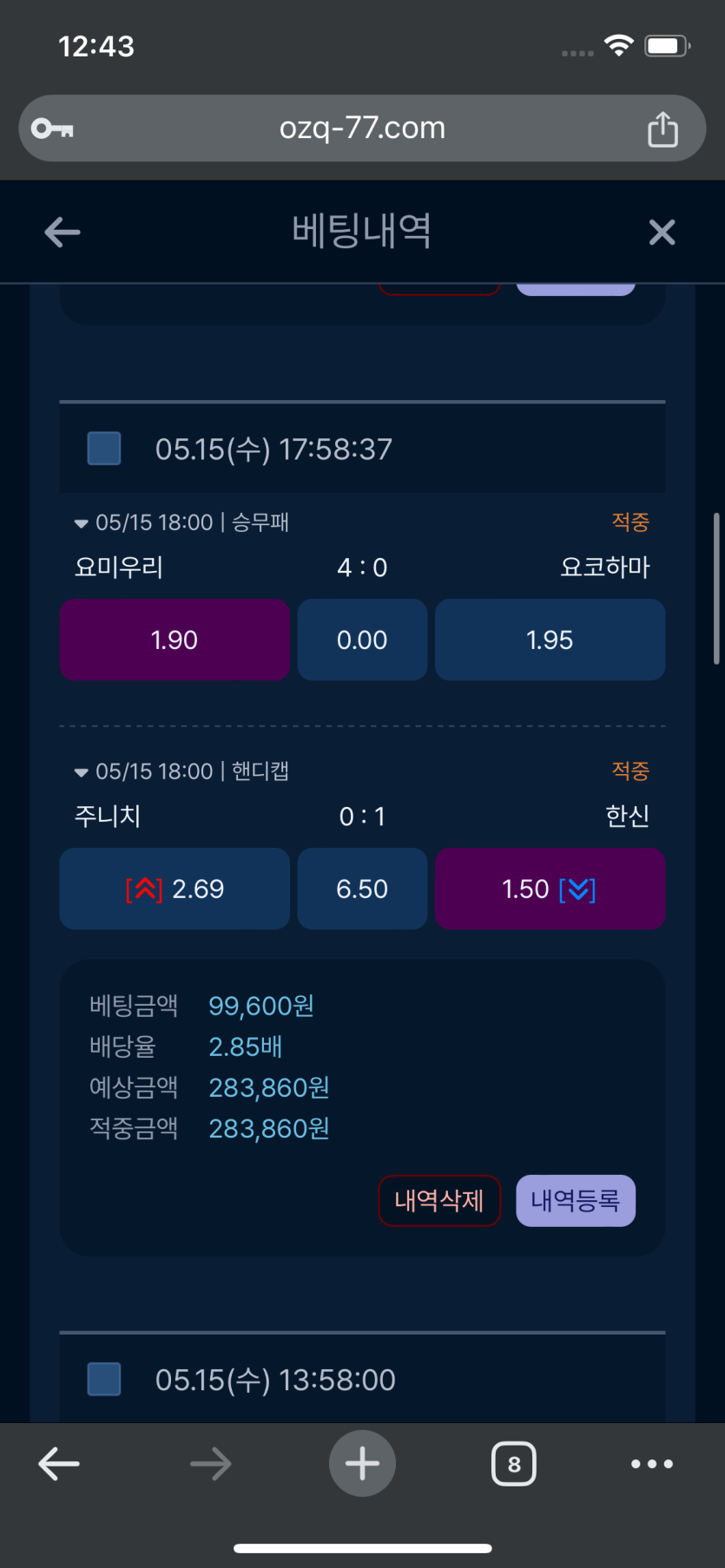View the 8 open tabs
This screenshot has width=725, height=1568.
coord(514,1464)
